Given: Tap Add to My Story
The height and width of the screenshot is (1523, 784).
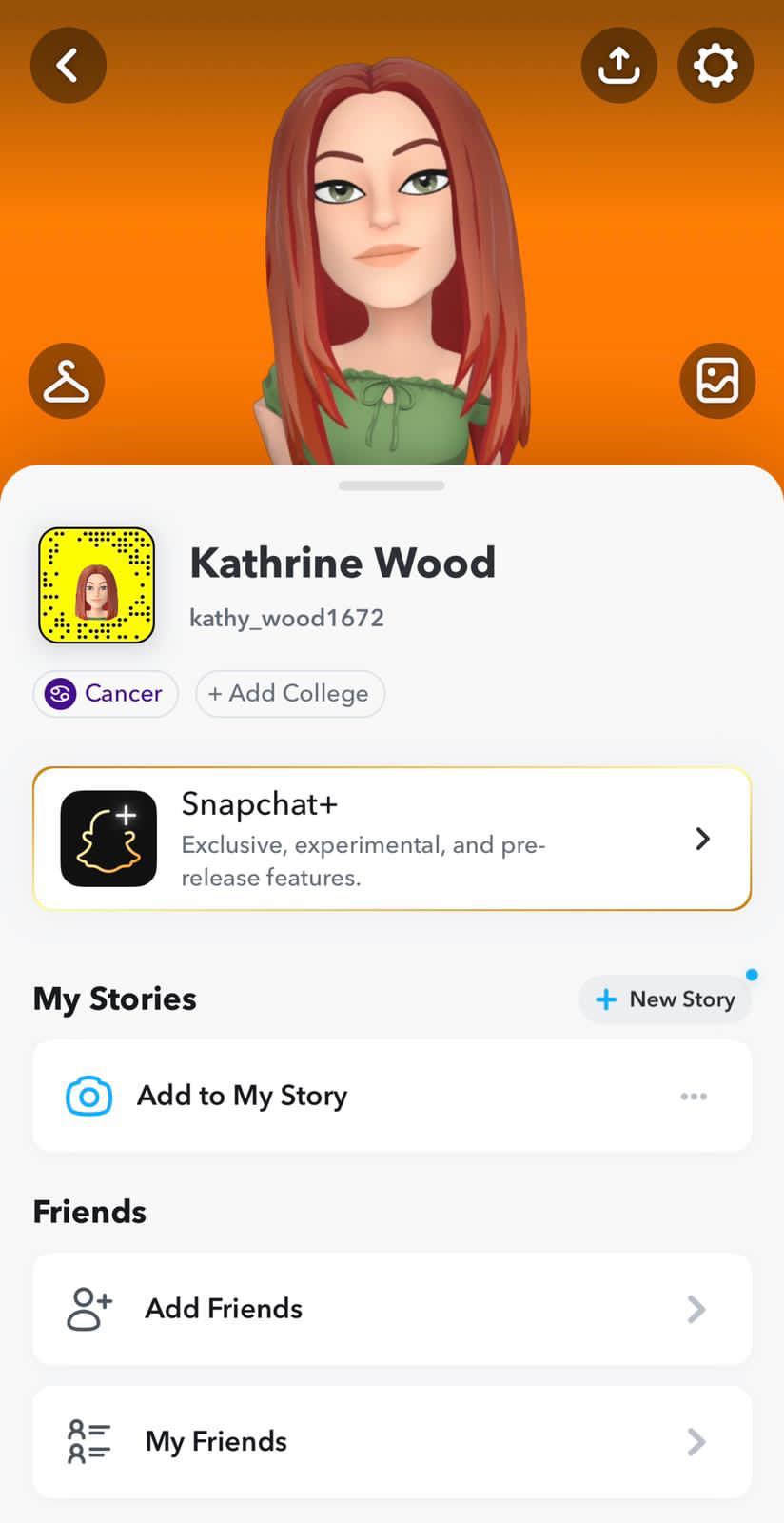Looking at the screenshot, I should [x=242, y=1096].
